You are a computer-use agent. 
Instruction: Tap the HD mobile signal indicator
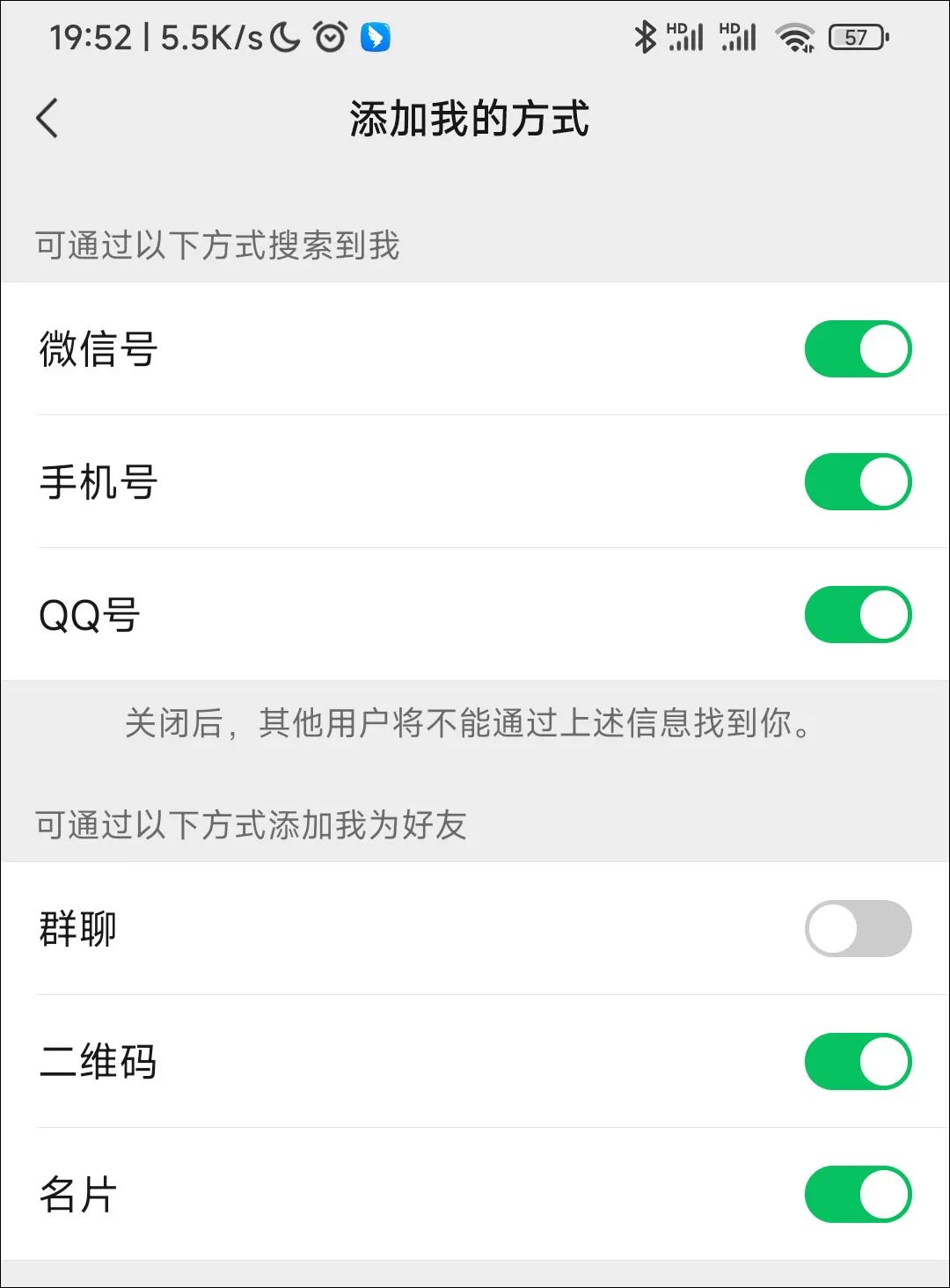point(686,37)
